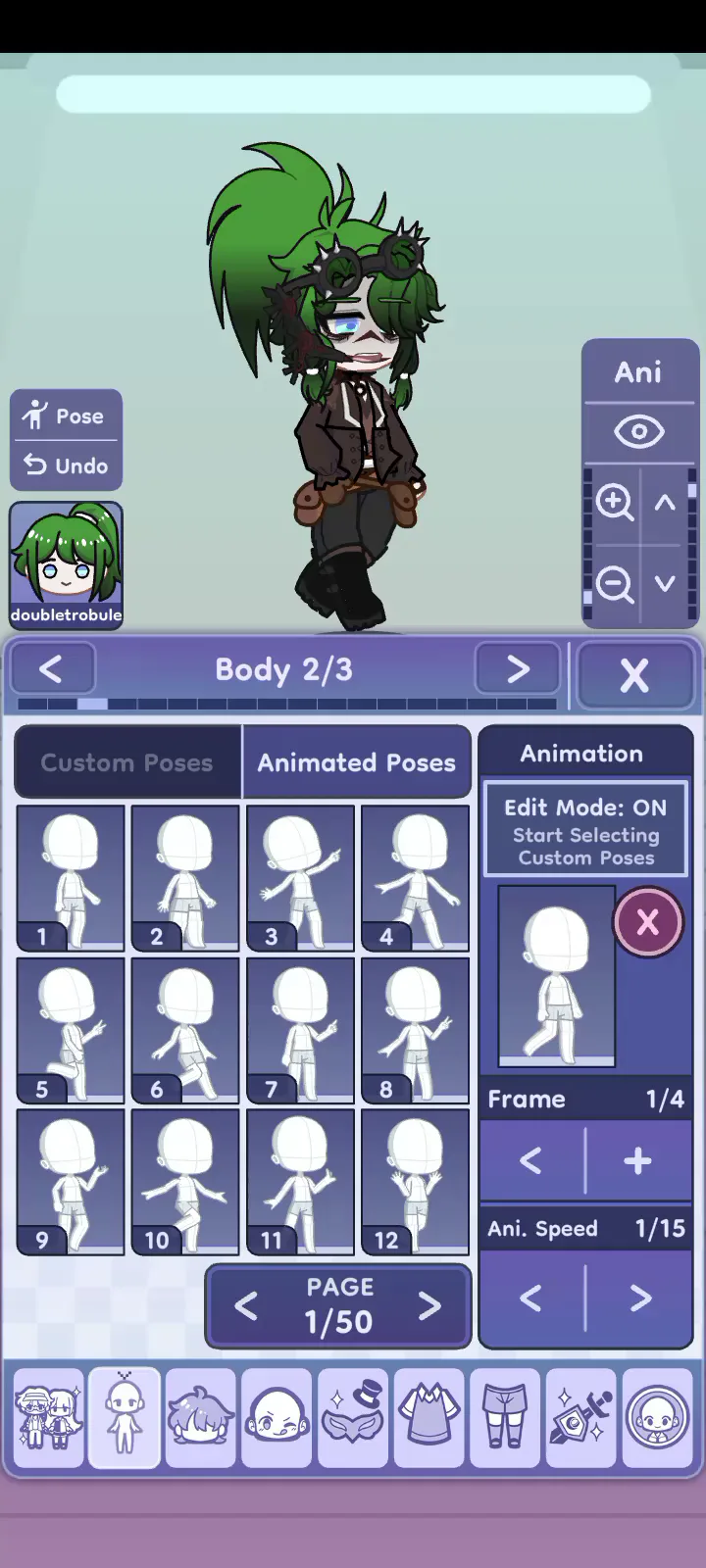Viewport: 706px width, 1568px height.
Task: Add a new animation frame
Action: coord(637,1160)
